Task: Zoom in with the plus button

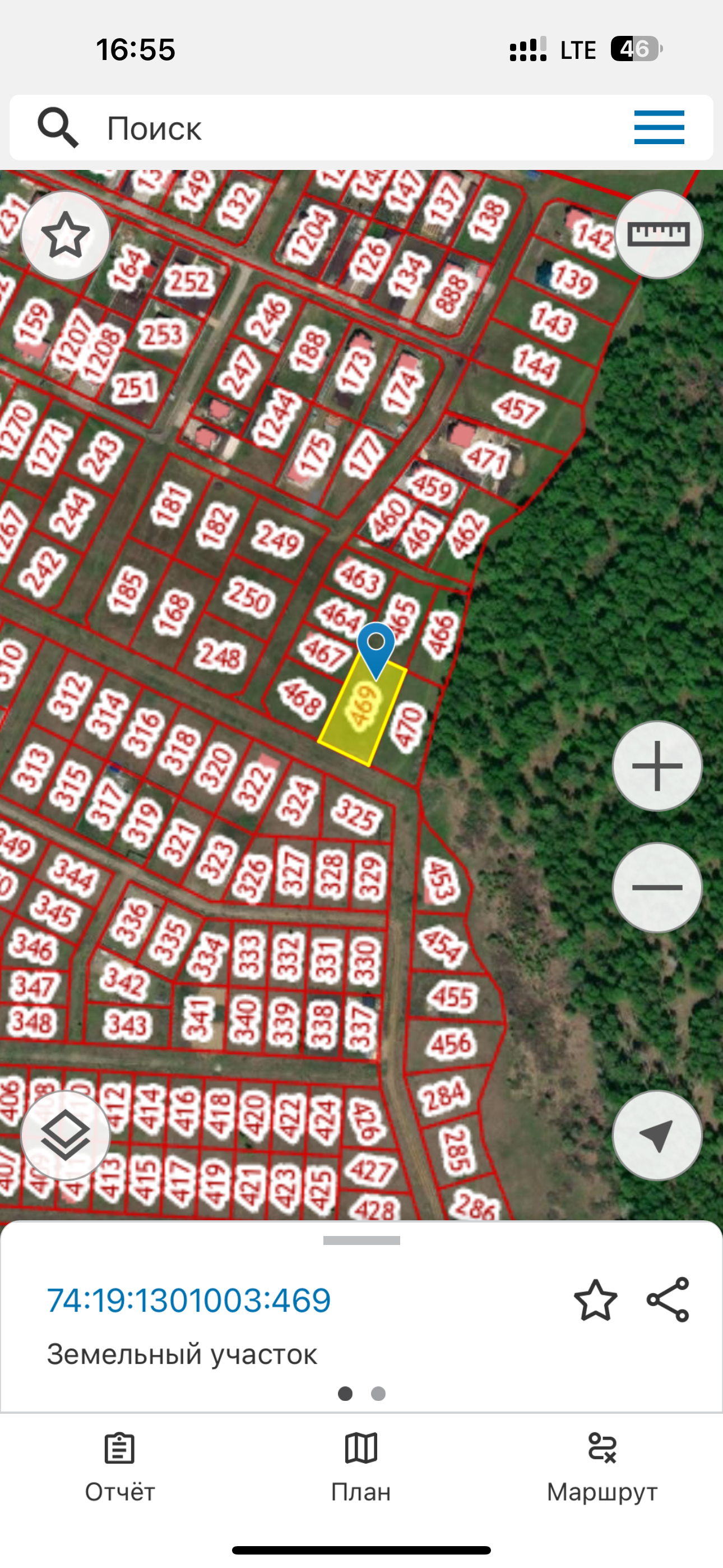Action: pyautogui.click(x=657, y=765)
